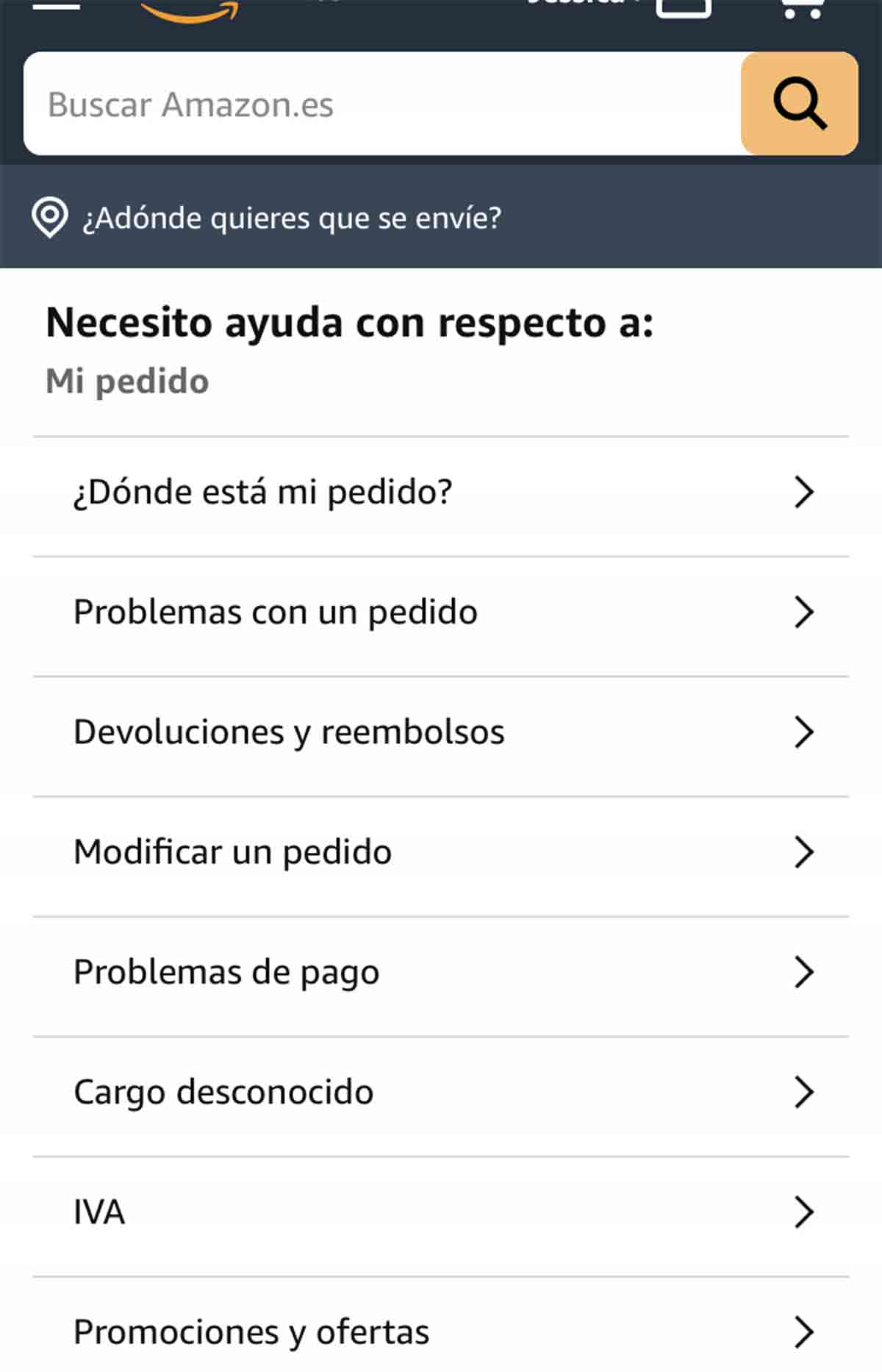Open the hamburger menu
The image size is (882, 1372).
pos(56,6)
